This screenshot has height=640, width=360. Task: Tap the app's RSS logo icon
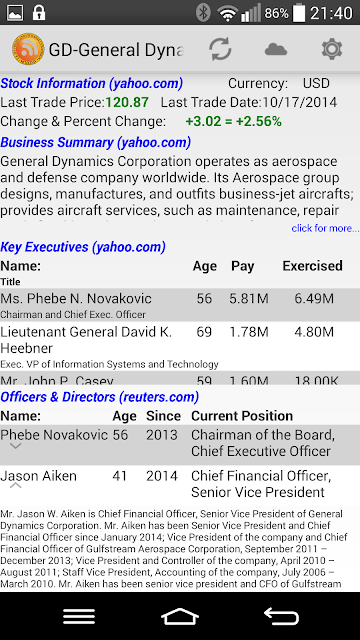point(28,49)
